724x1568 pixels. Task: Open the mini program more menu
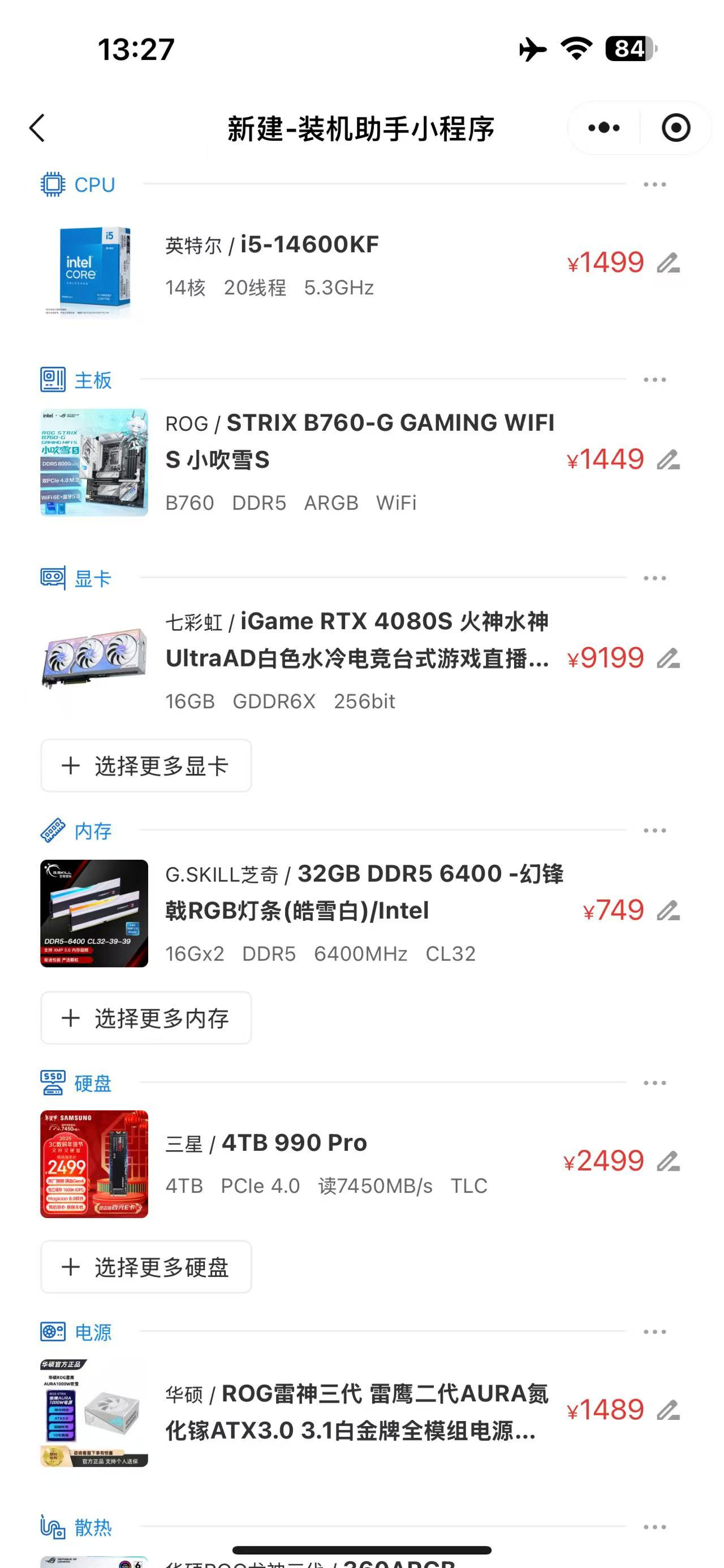point(604,128)
